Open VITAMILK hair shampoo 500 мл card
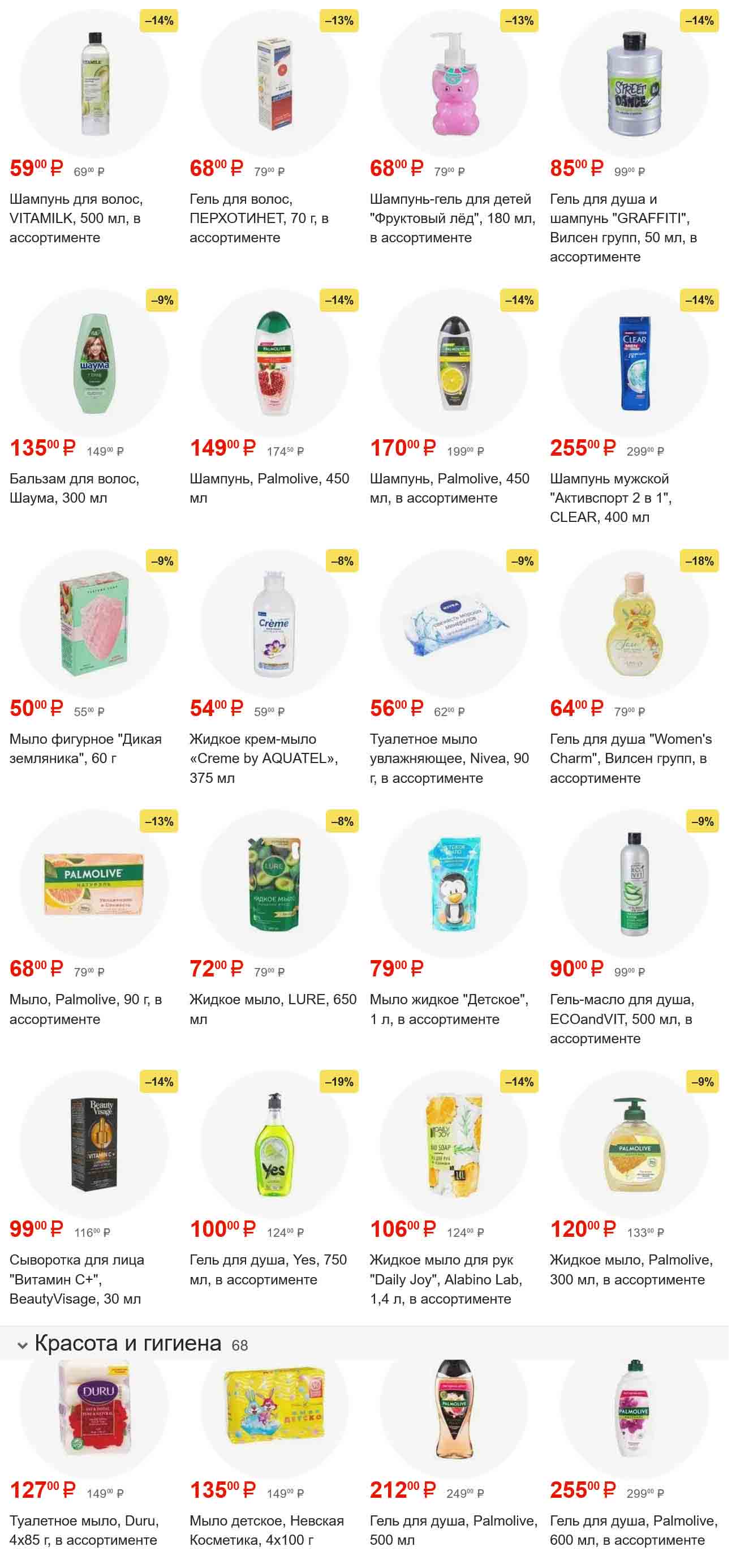The height and width of the screenshot is (1568, 736). (94, 84)
